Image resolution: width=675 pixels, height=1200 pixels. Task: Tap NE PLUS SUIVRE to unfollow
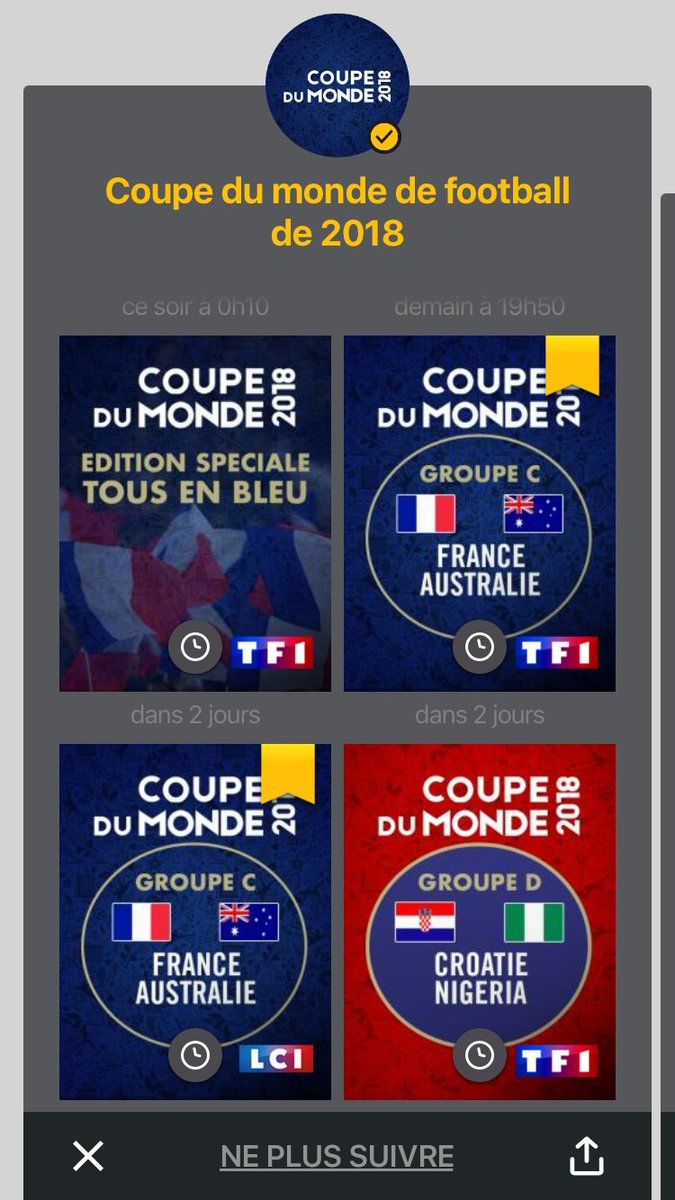tap(337, 1157)
